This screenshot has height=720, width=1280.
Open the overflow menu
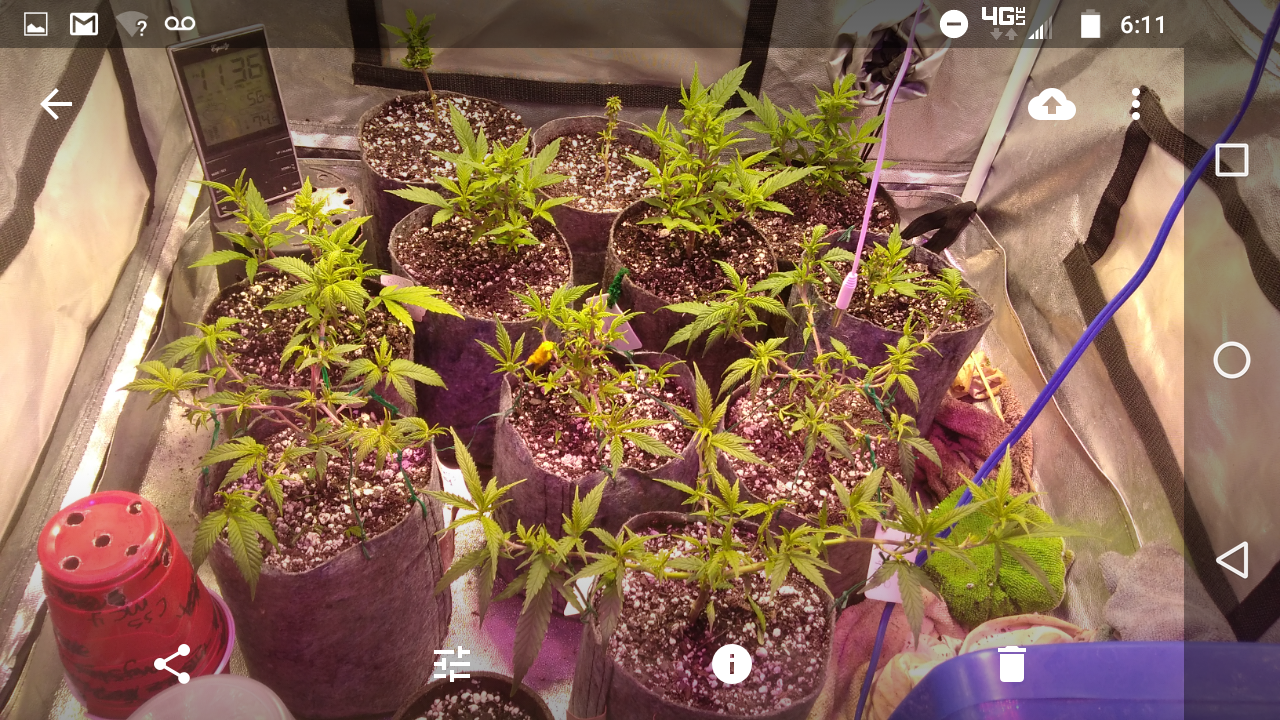[x=1135, y=104]
